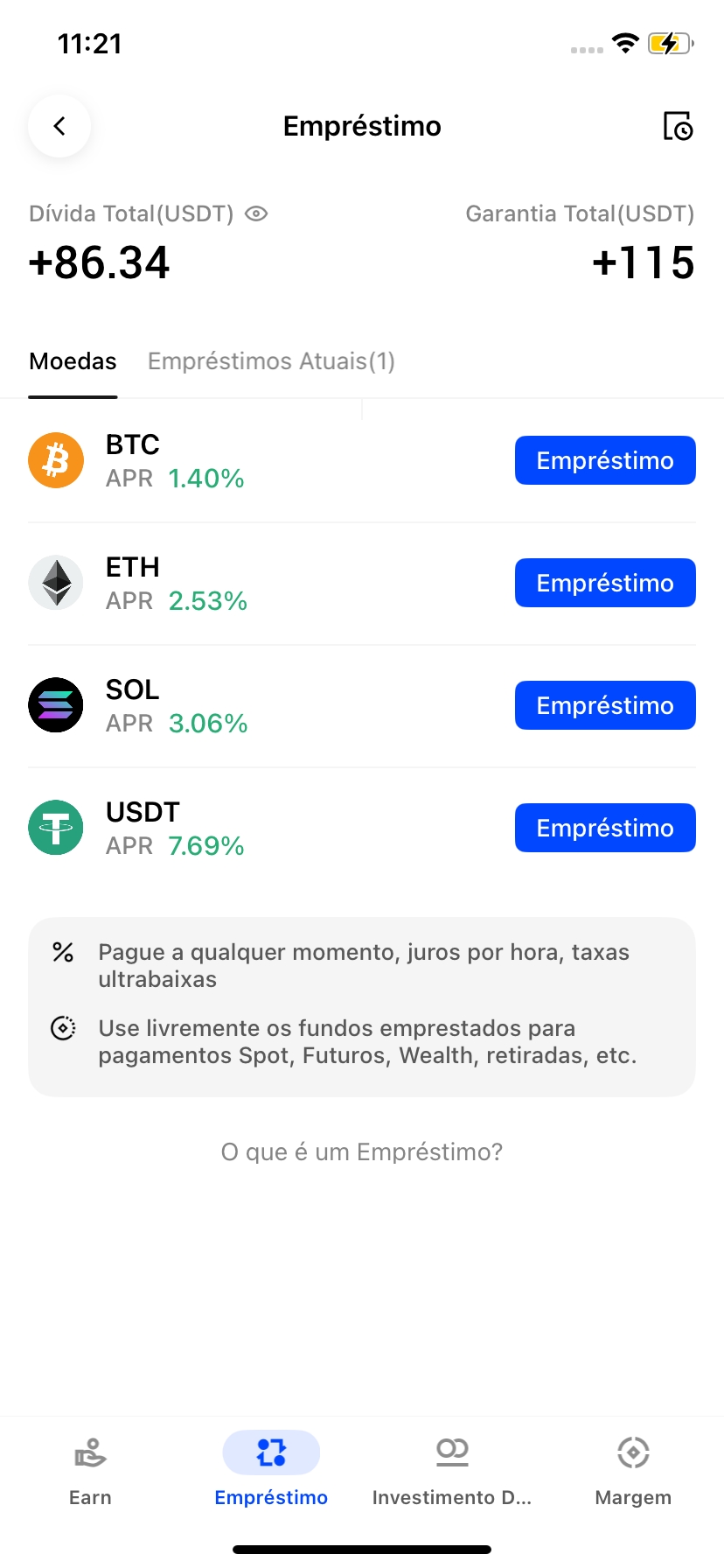This screenshot has width=724, height=1568.
Task: Select the Moedas tab
Action: 73,360
